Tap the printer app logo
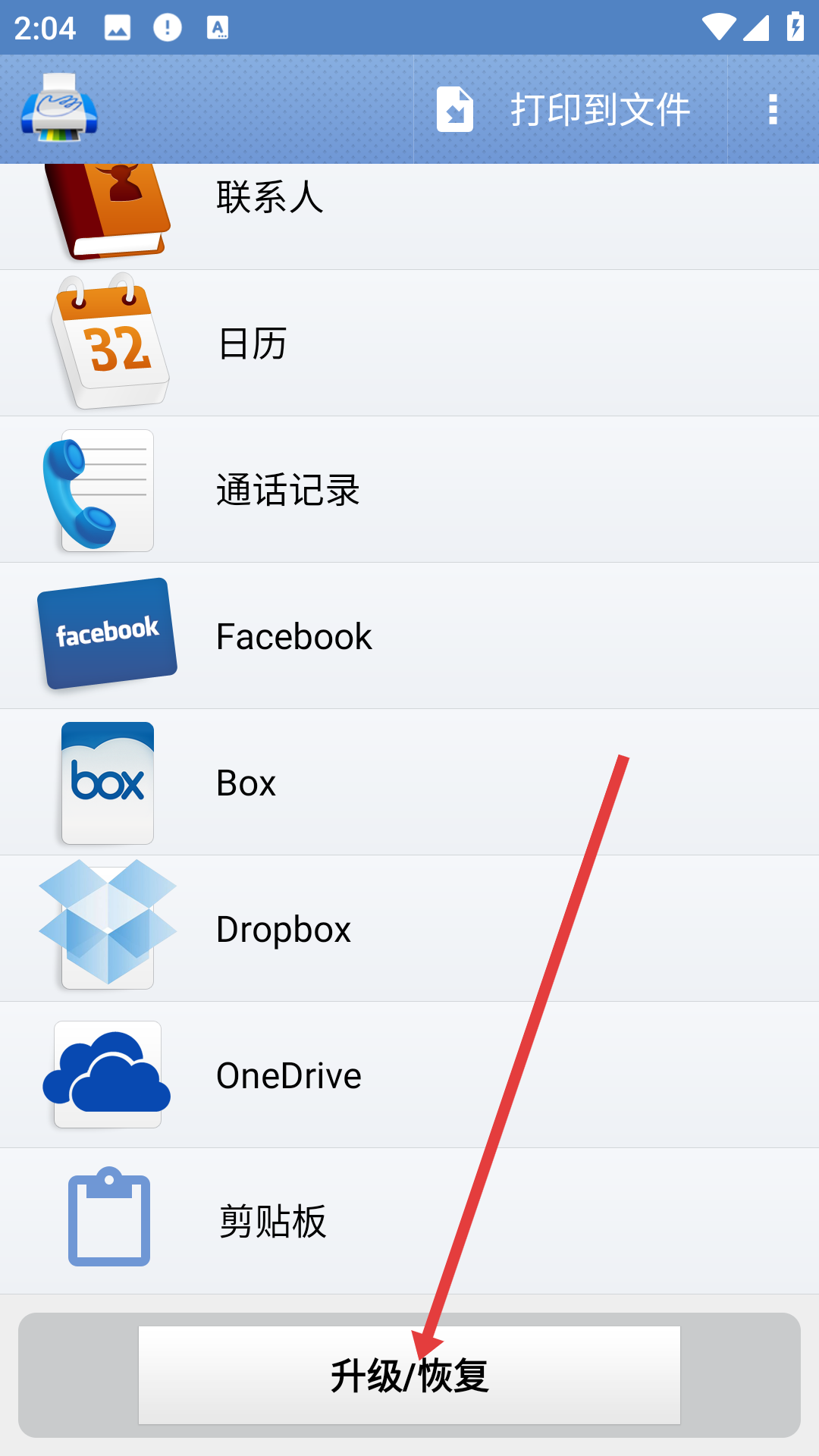The width and height of the screenshot is (819, 1456). coord(59,108)
